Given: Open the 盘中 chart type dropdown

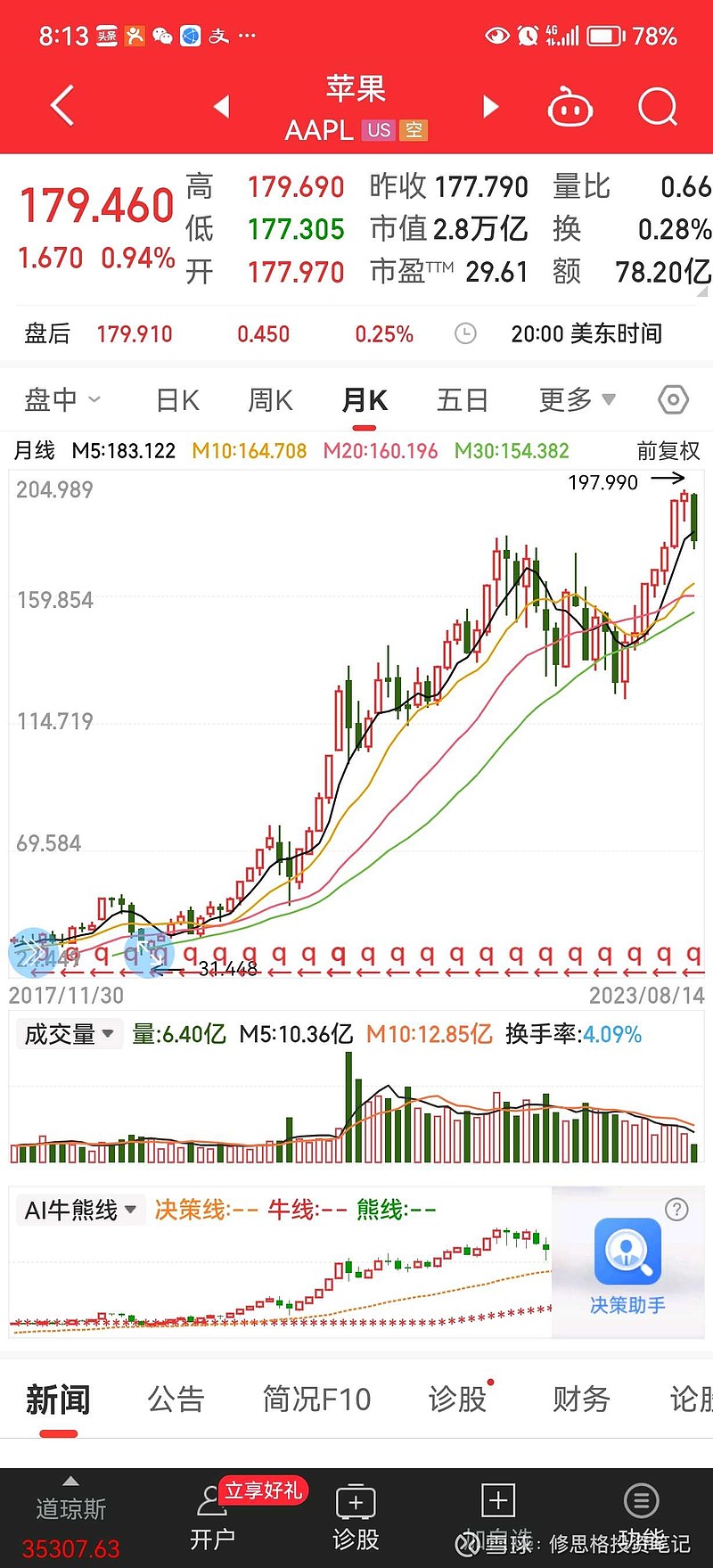Looking at the screenshot, I should point(62,400).
